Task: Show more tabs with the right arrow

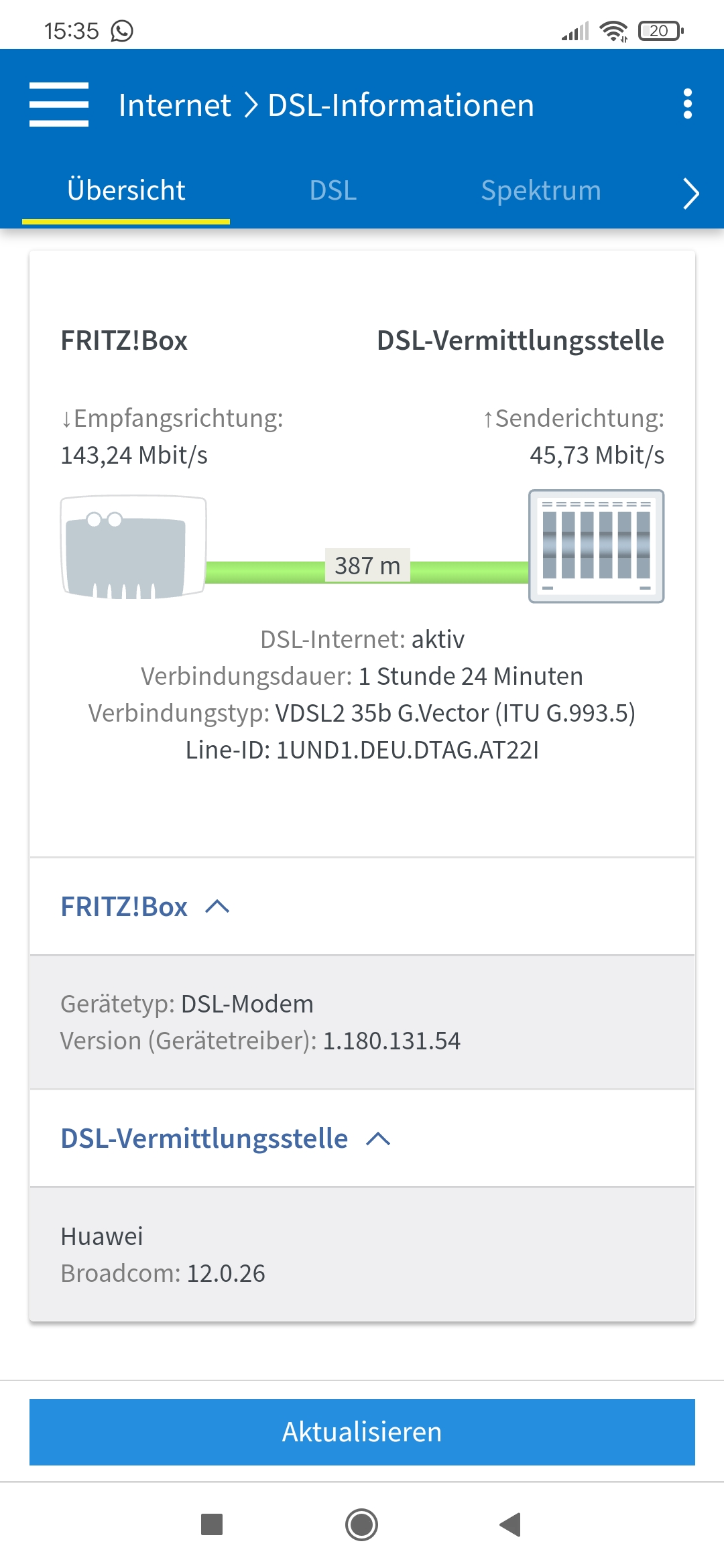Action: pos(690,194)
